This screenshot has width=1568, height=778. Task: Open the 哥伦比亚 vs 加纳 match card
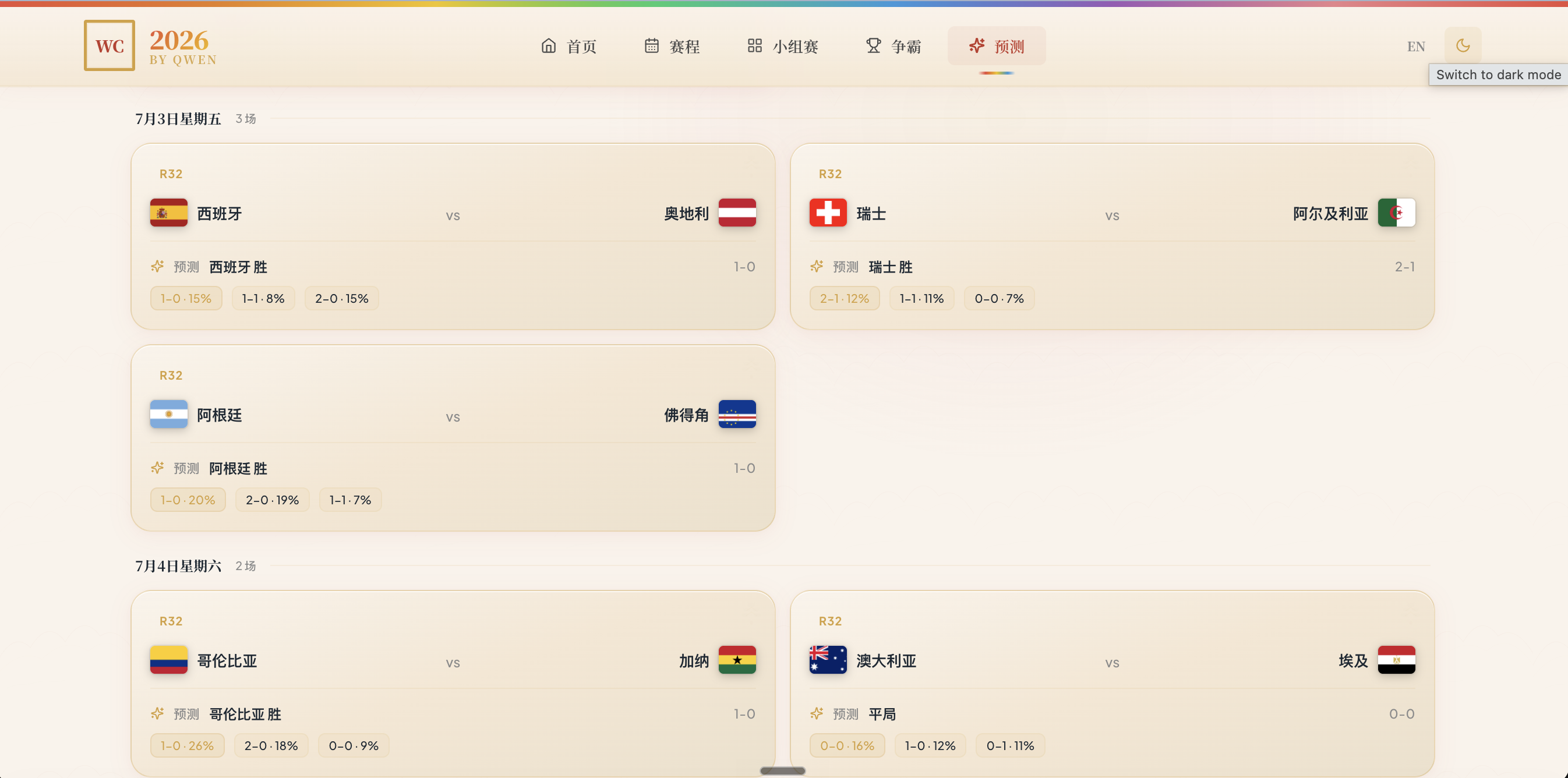pos(453,684)
